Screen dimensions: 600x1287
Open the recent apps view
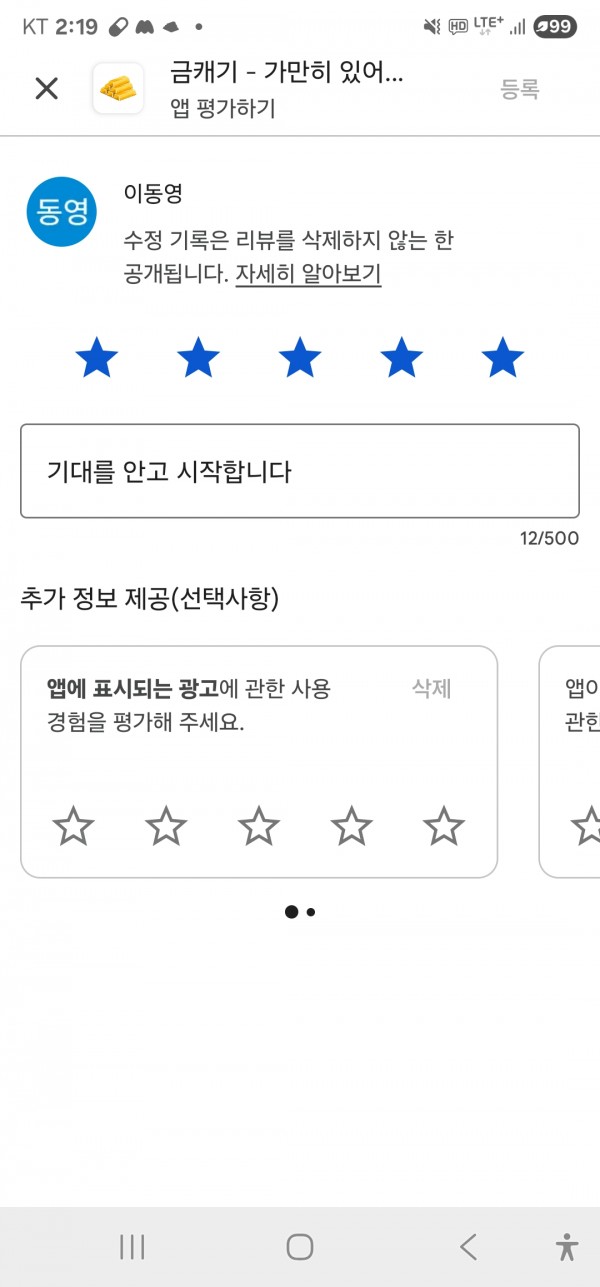point(132,1246)
